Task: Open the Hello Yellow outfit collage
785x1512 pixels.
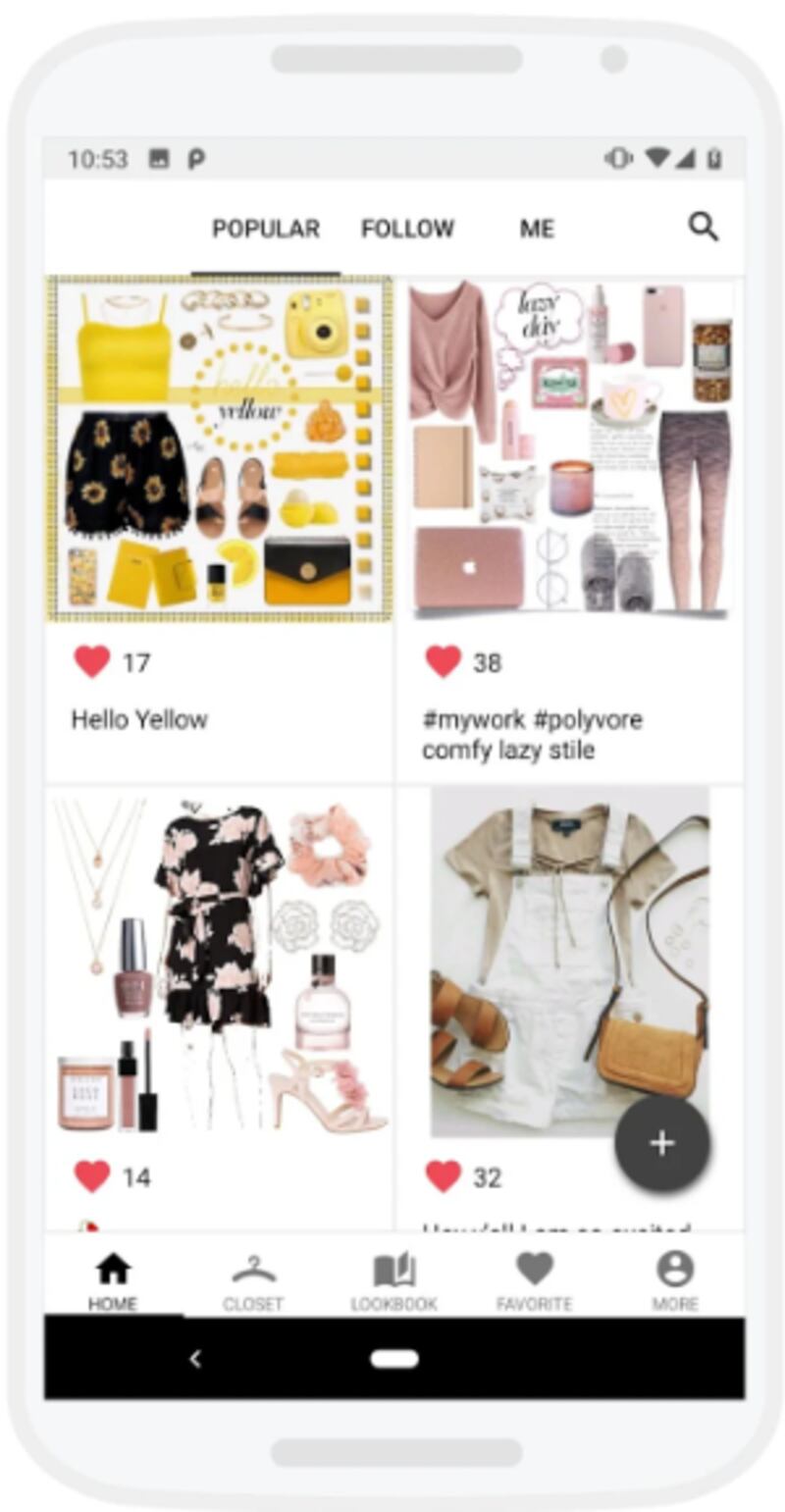Action: pos(220,448)
